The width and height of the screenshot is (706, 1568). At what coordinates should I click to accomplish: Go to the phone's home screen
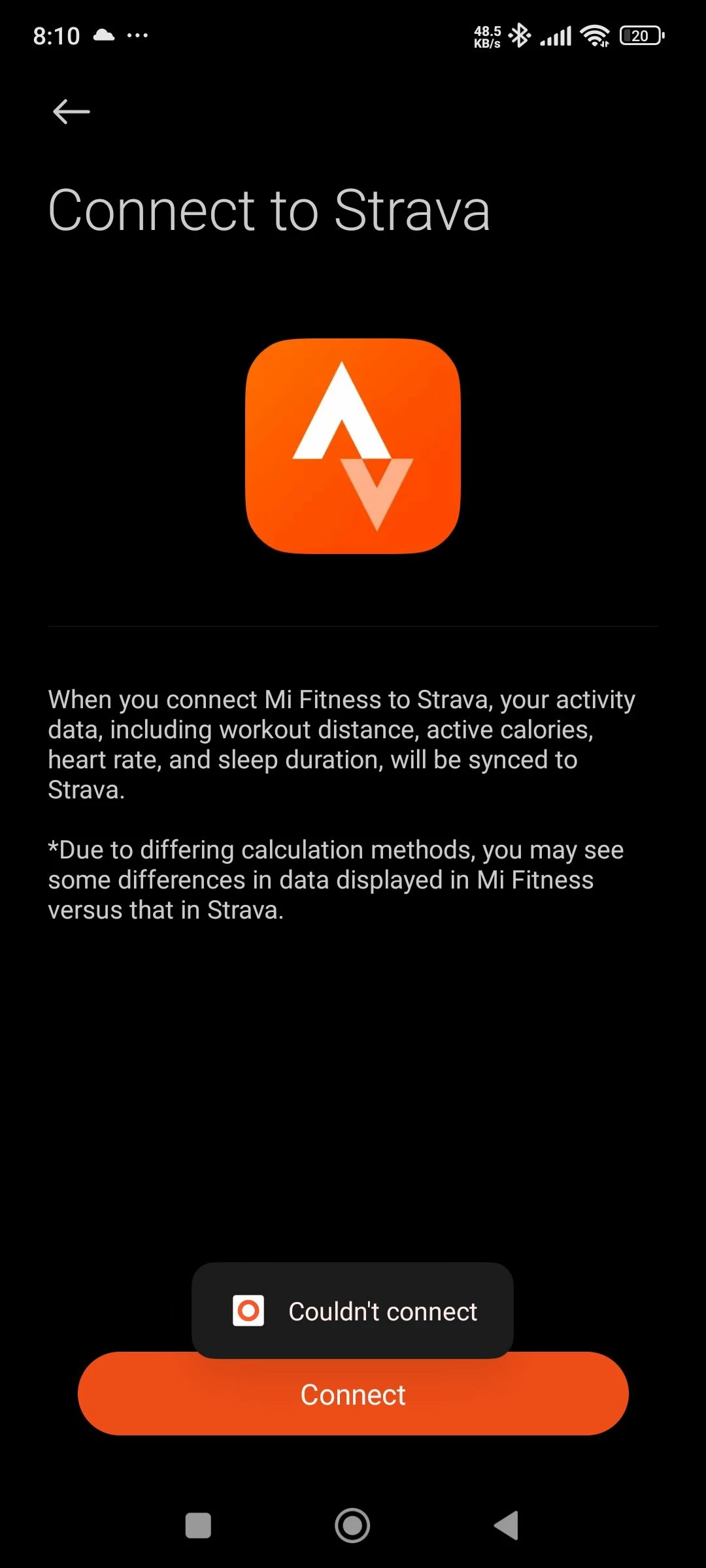[x=352, y=1526]
